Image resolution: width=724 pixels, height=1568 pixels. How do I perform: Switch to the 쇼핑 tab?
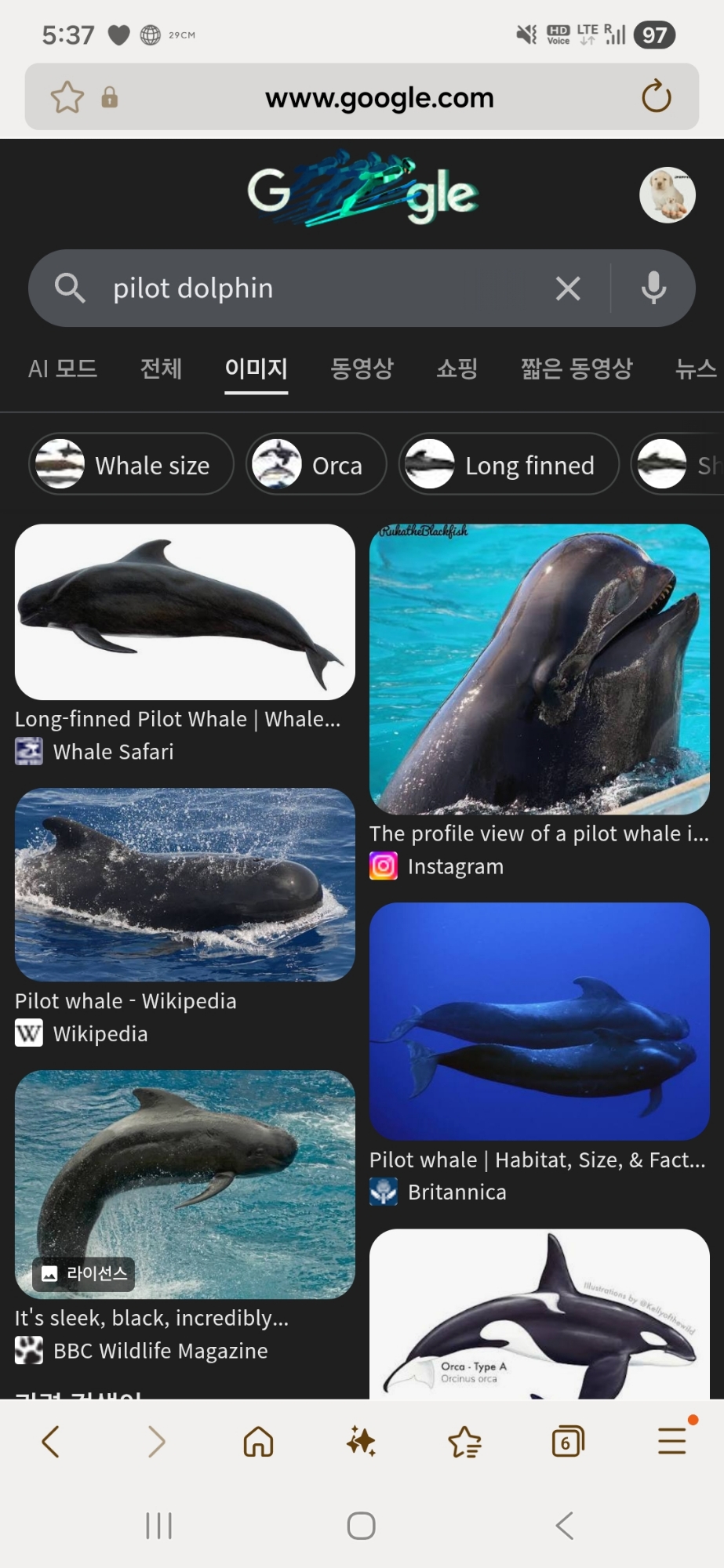coord(457,368)
